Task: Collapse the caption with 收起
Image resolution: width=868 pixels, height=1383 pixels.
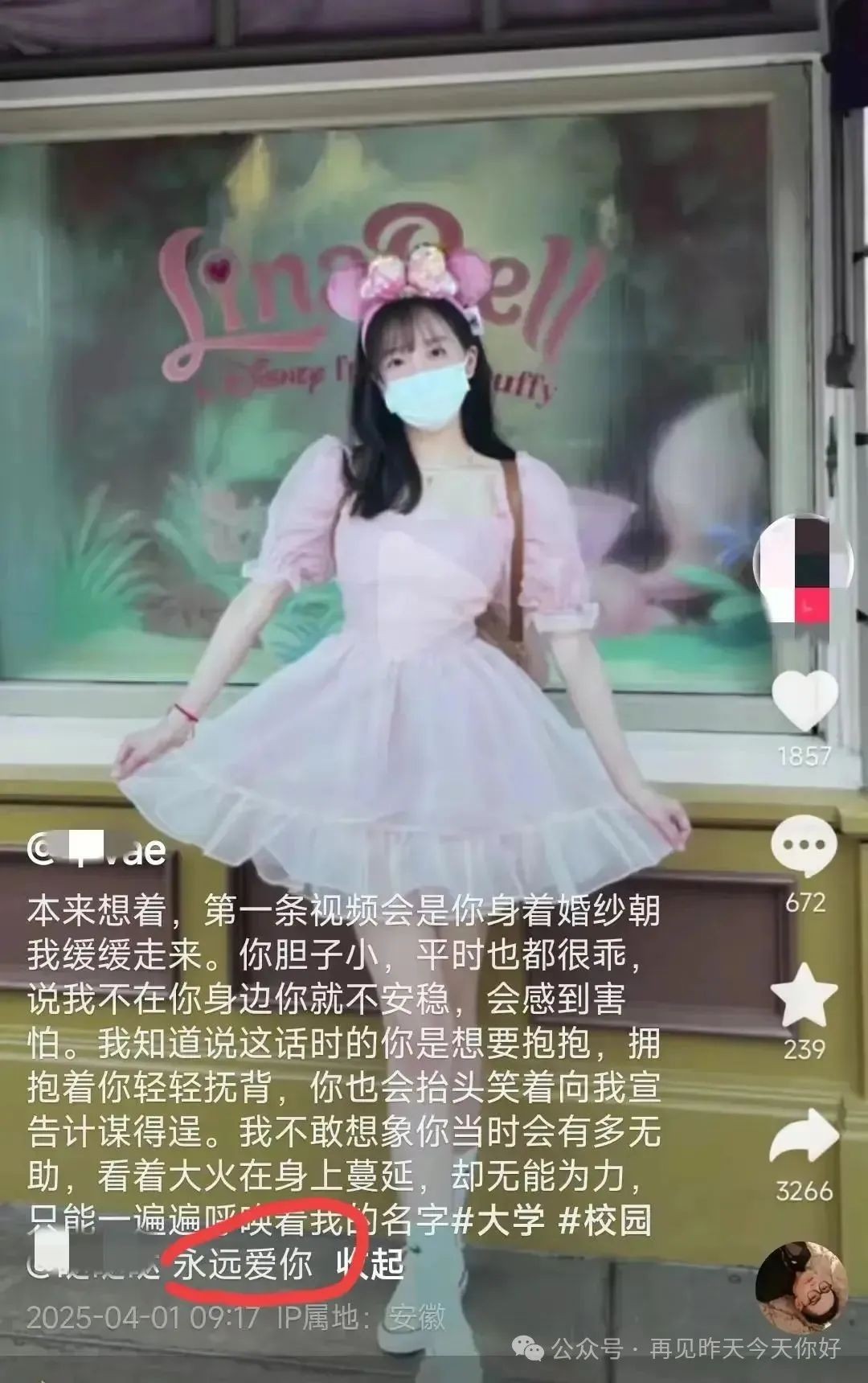Action: click(x=370, y=1265)
